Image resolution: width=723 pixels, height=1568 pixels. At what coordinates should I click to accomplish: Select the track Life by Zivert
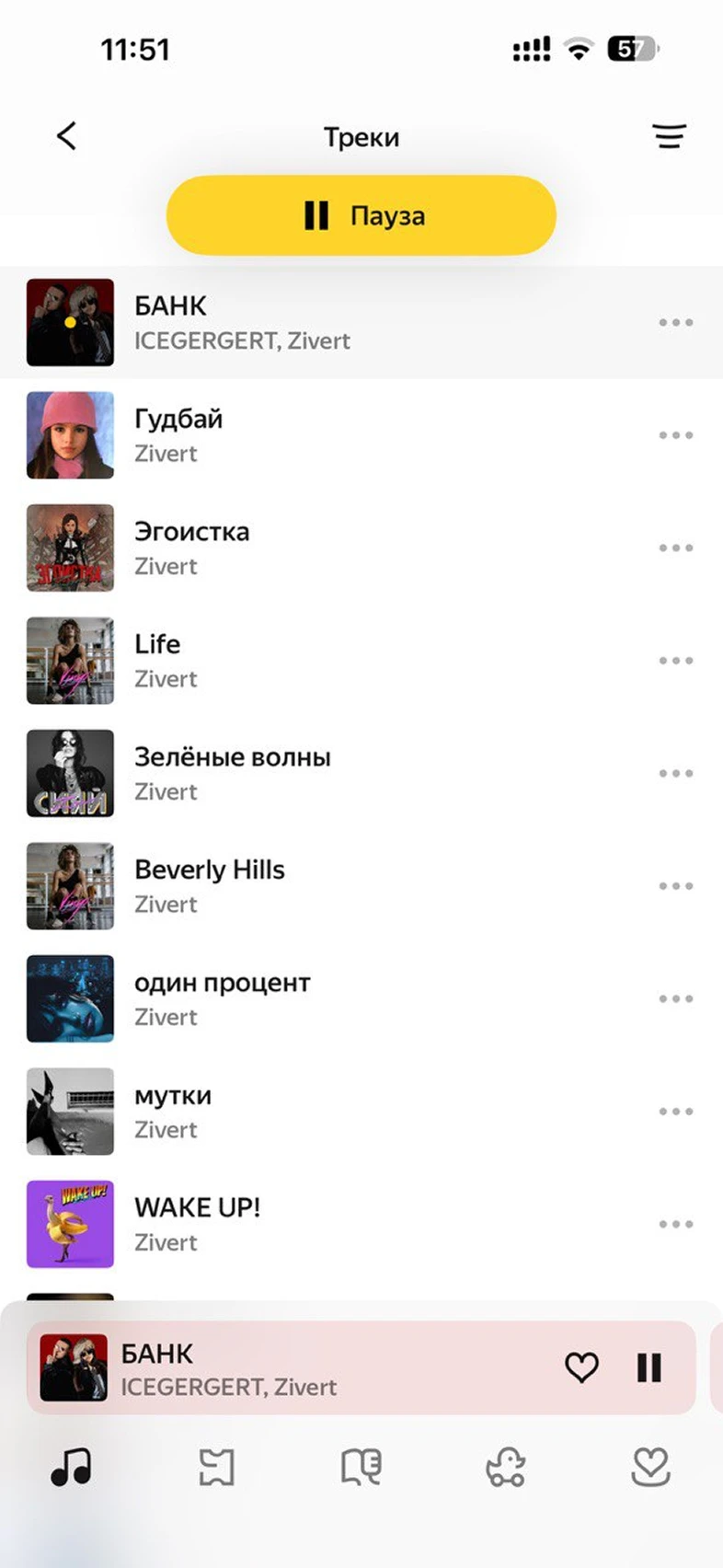[x=276, y=661]
